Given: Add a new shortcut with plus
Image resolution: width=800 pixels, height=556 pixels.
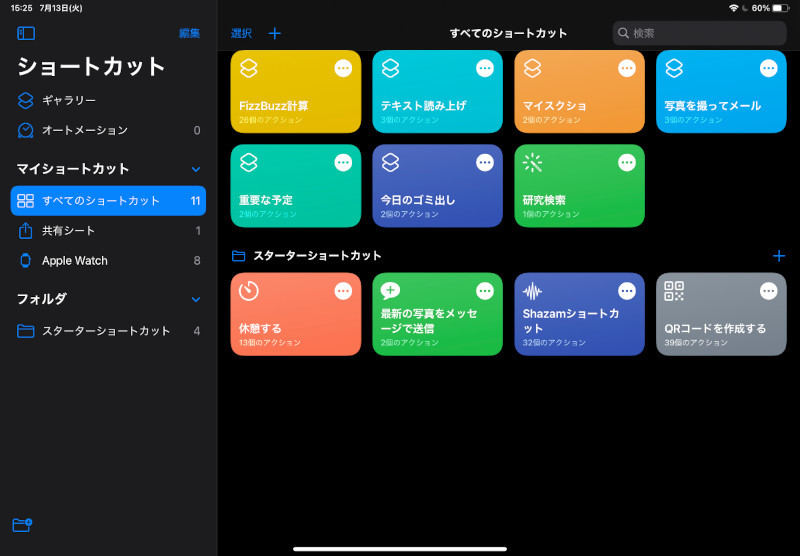Looking at the screenshot, I should coord(275,33).
